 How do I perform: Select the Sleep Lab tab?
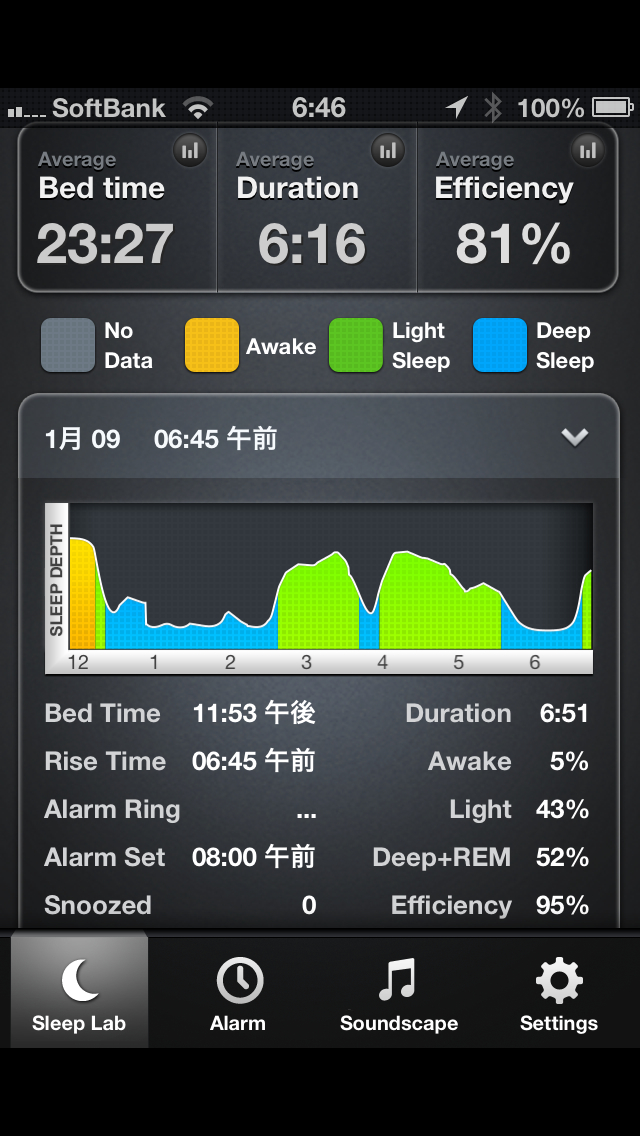tap(79, 993)
